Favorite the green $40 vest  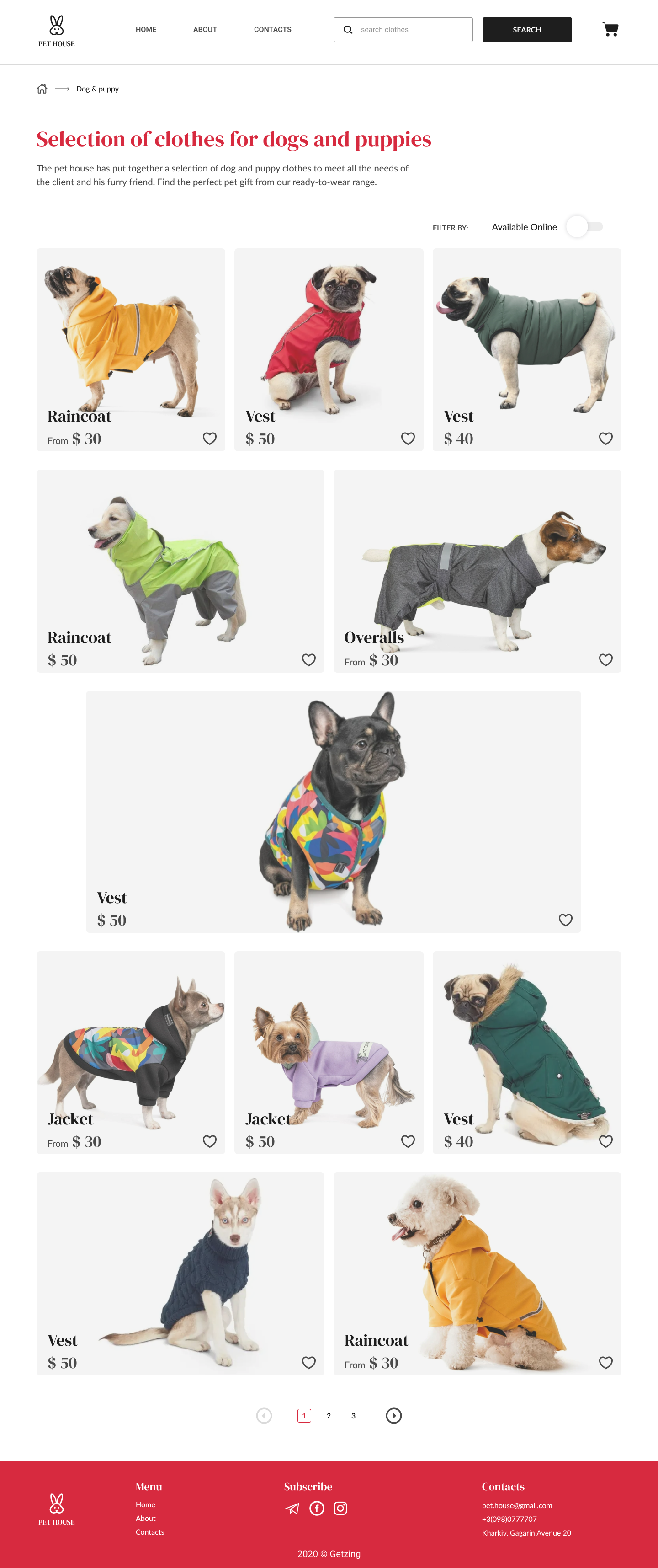coord(605,438)
